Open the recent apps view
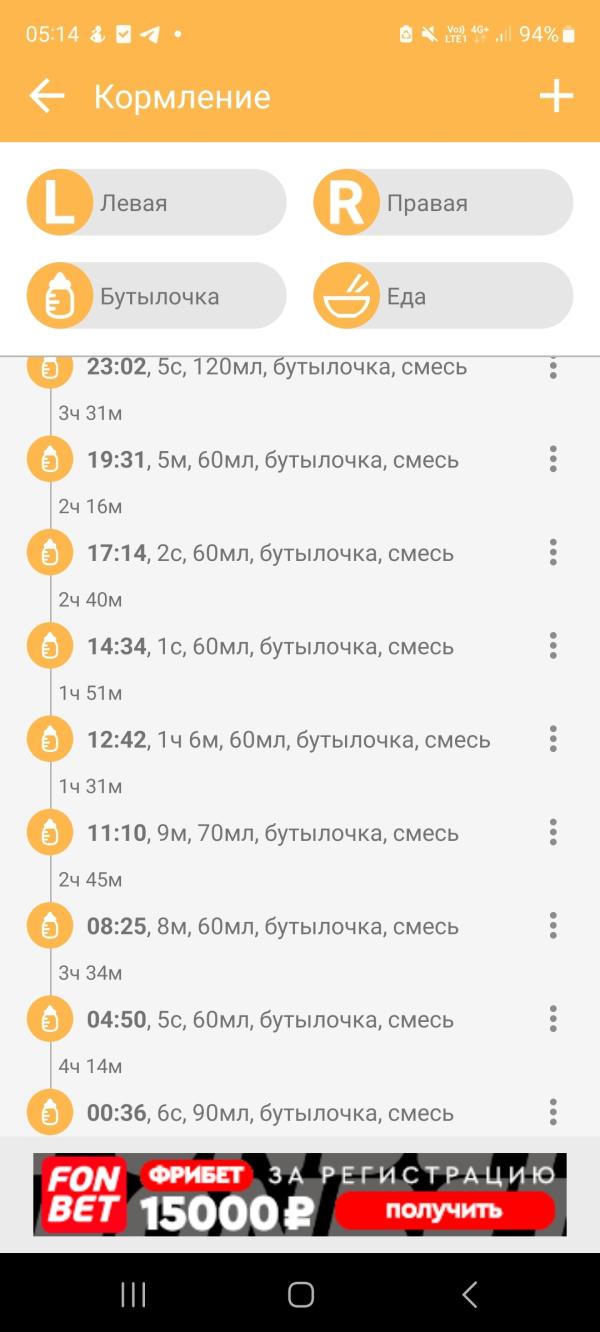This screenshot has height=1332, width=600. 133,1295
